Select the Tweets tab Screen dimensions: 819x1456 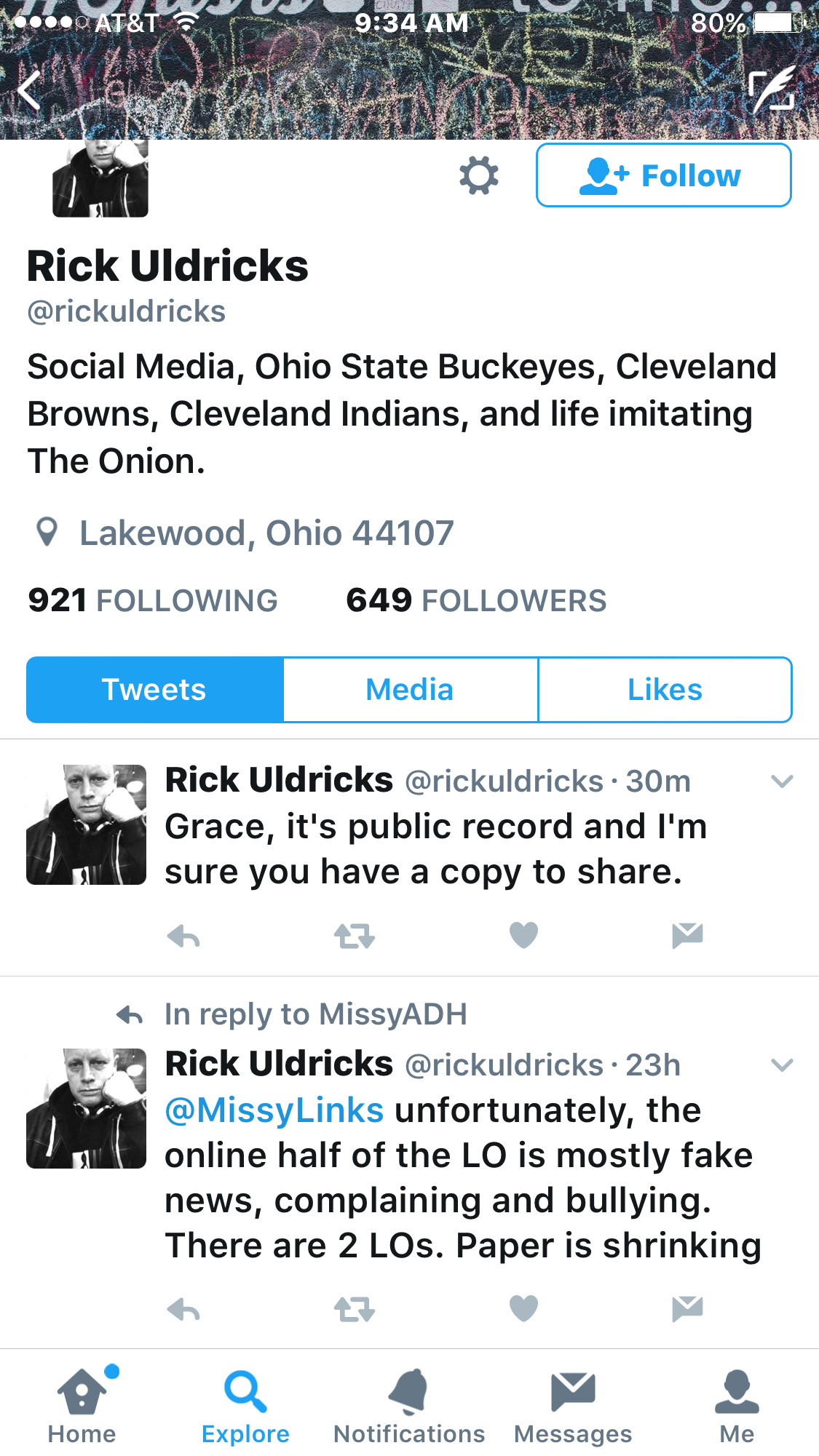(x=154, y=690)
